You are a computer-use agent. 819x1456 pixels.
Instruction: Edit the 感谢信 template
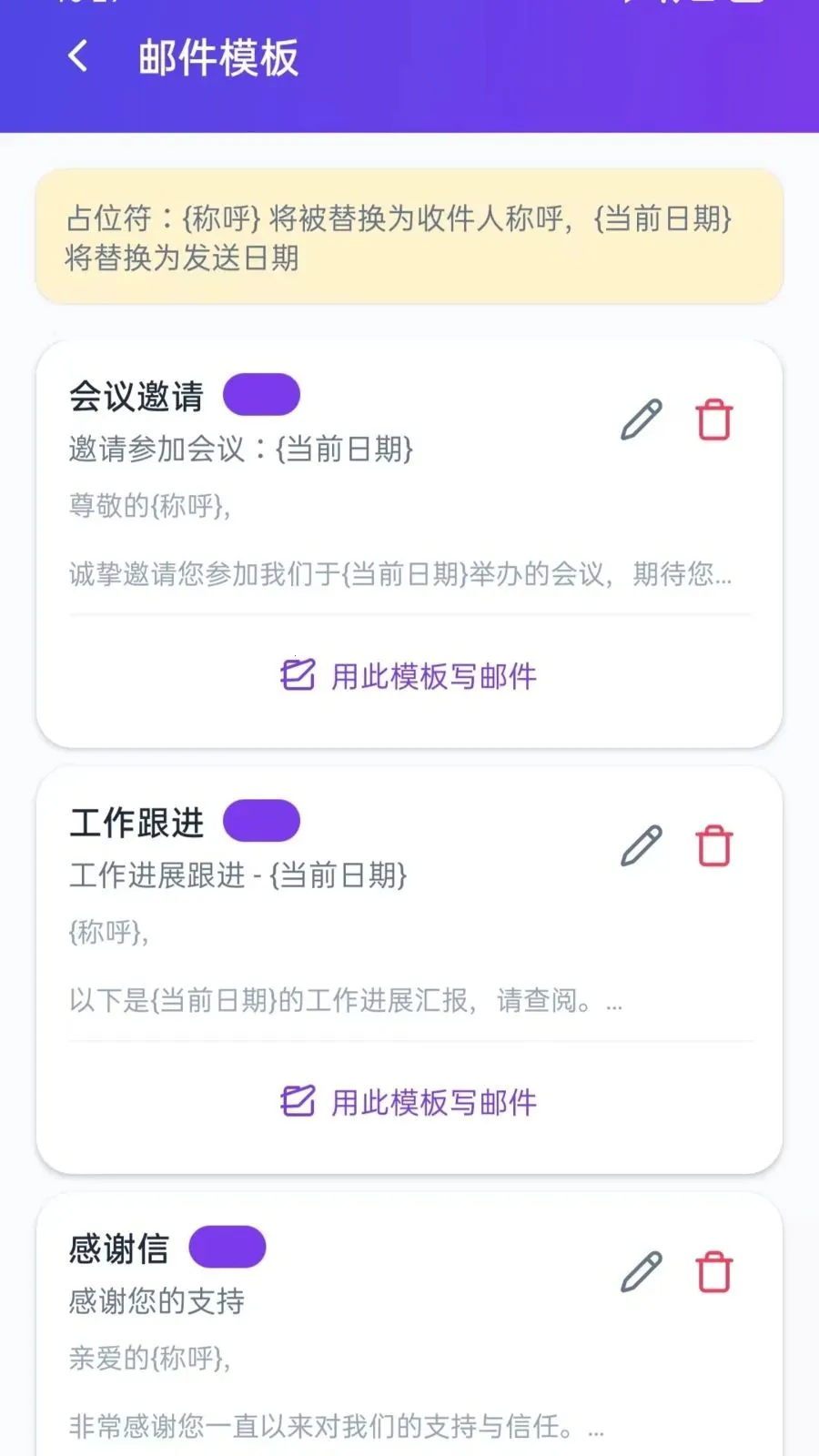642,1271
